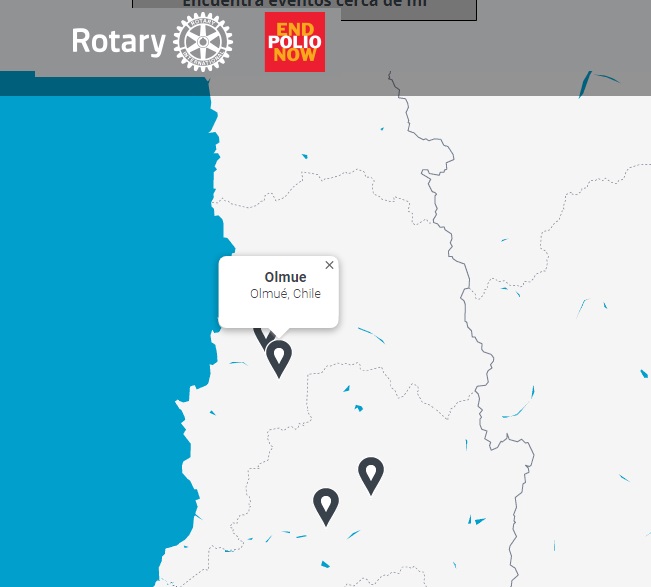The image size is (651, 587).
Task: Select the upper right pin of the southern pair
Action: coord(371,474)
